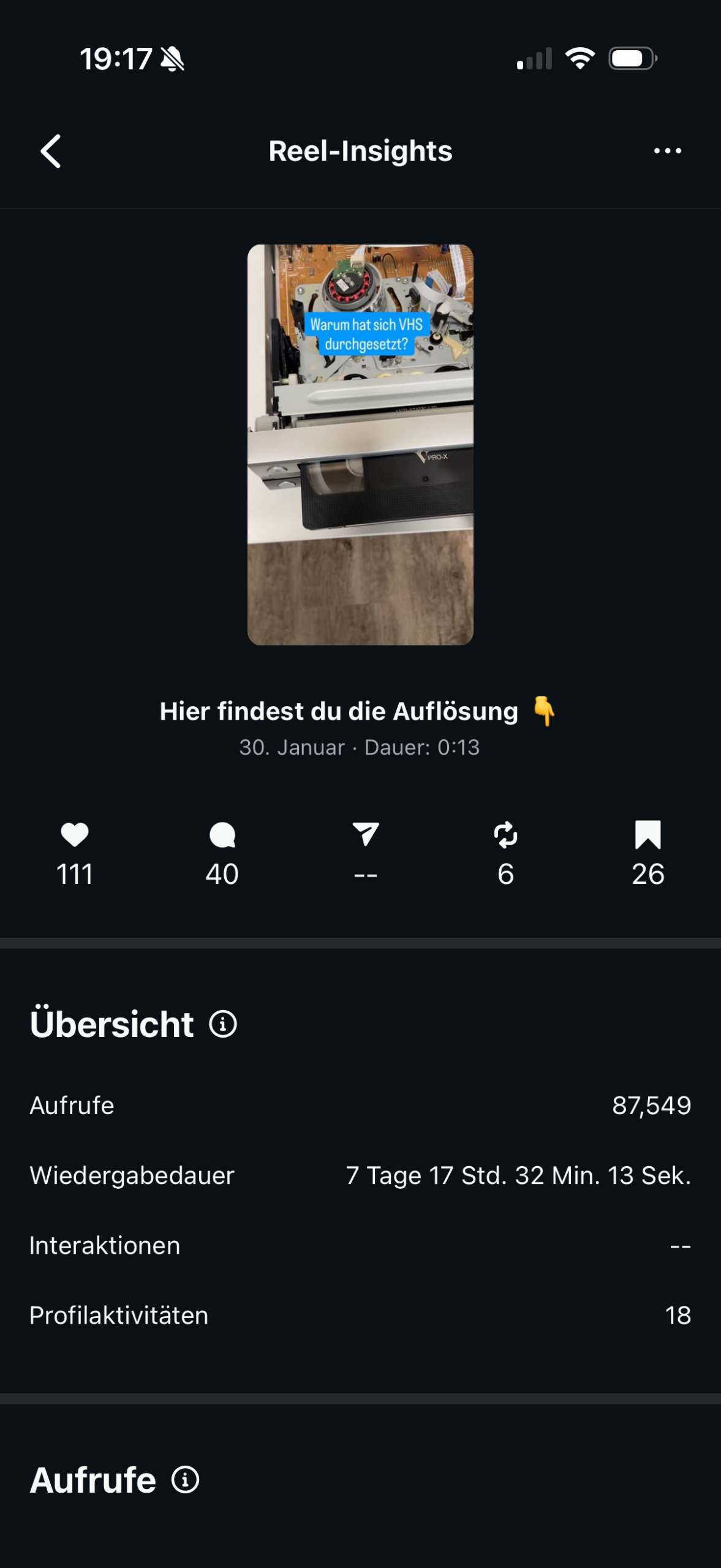Tap the Reel-Insights title
Screen dimensions: 721x1568
tap(360, 151)
